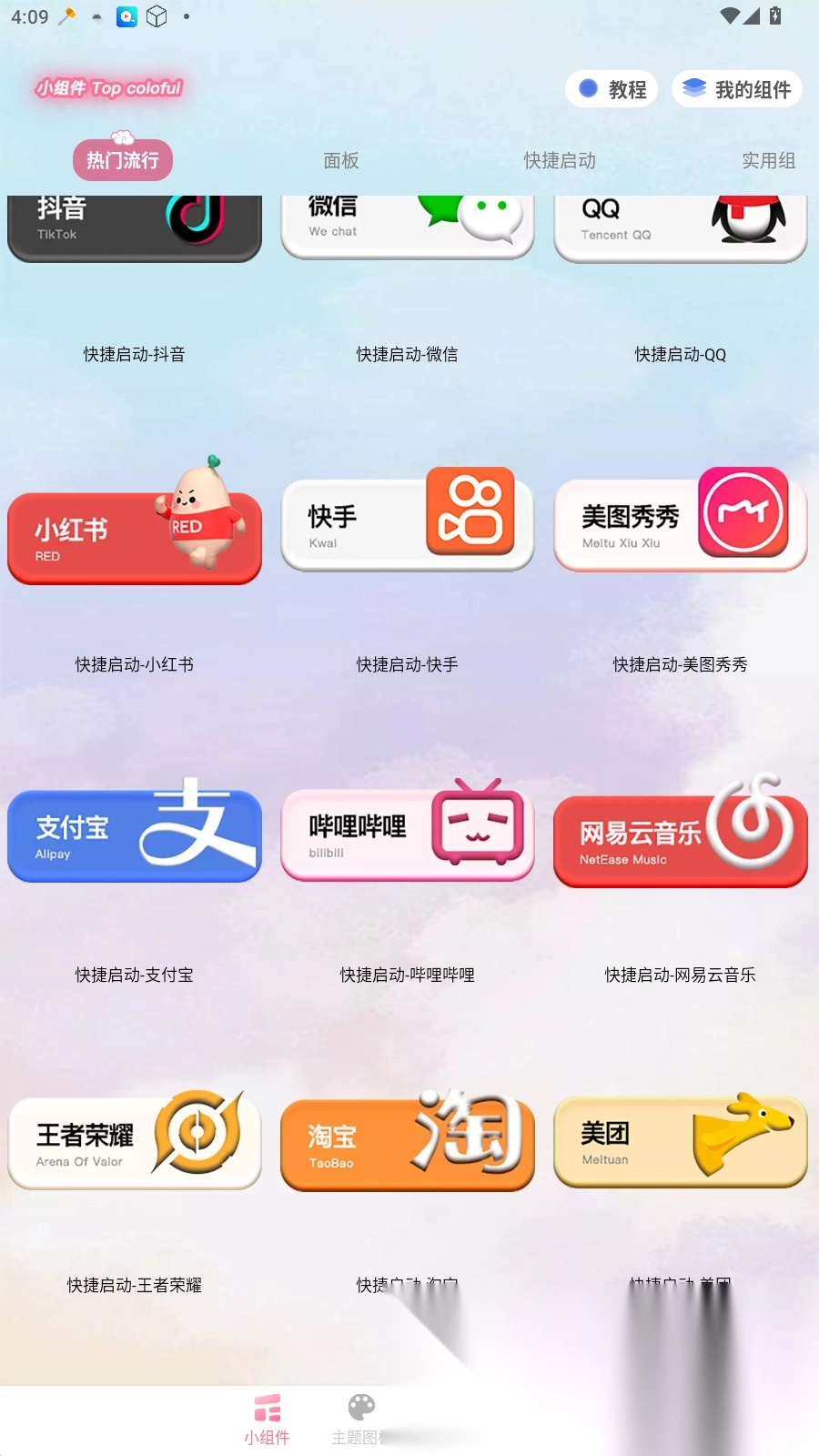Viewport: 819px width, 1456px height.
Task: Tap the 美团 Meituan kangaroo widget
Action: click(680, 1142)
